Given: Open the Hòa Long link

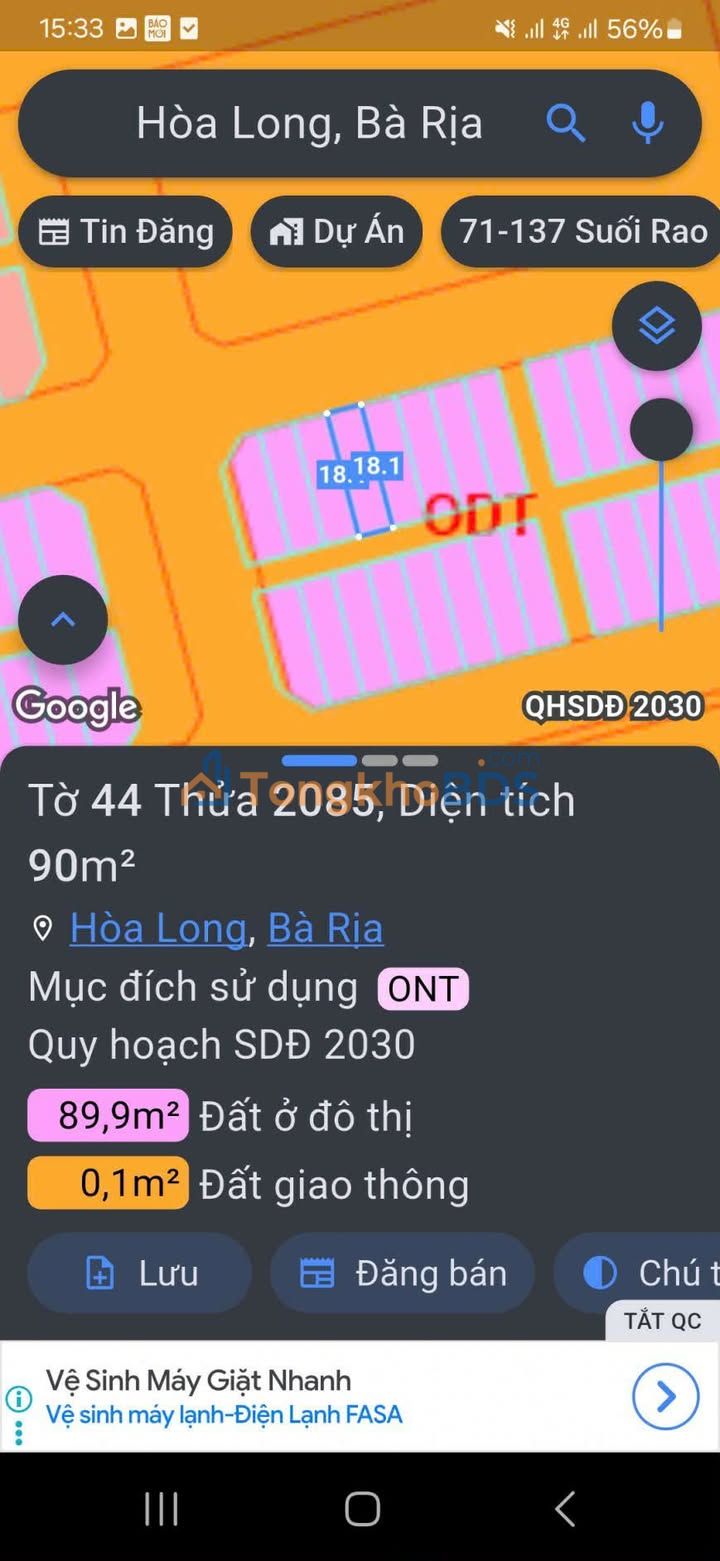Looking at the screenshot, I should pos(158,928).
